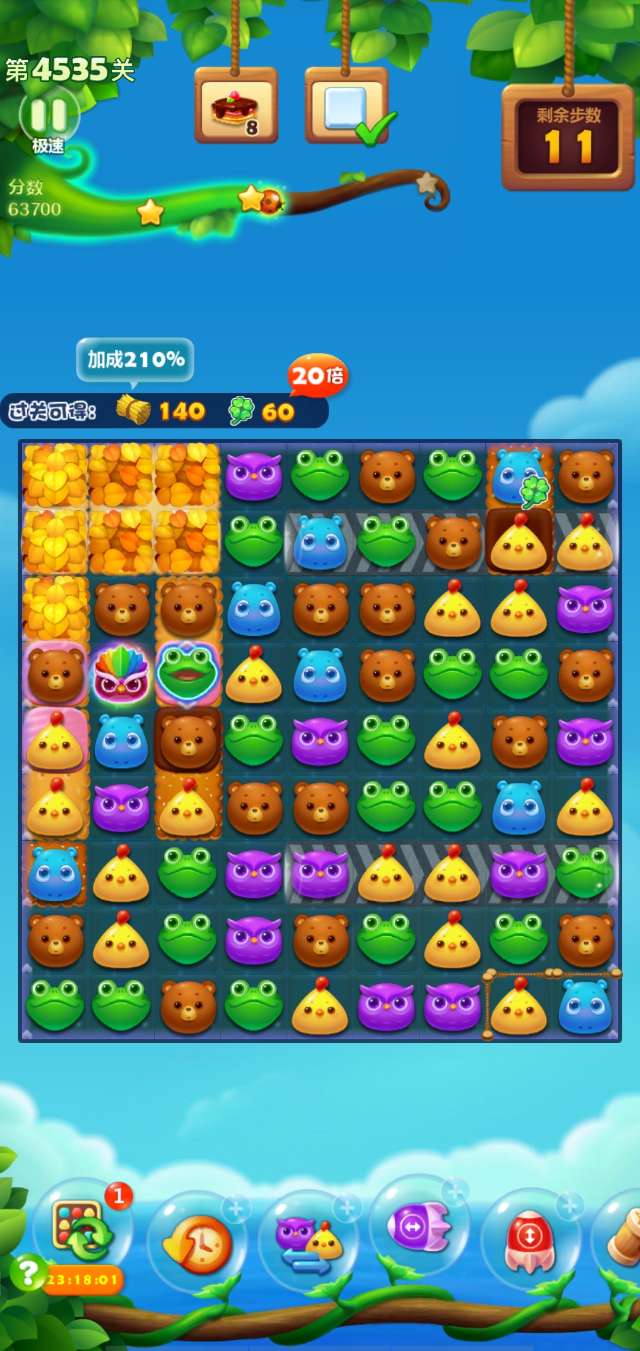
Task: Tap the blue hippo with clover
Action: pyautogui.click(x=519, y=476)
